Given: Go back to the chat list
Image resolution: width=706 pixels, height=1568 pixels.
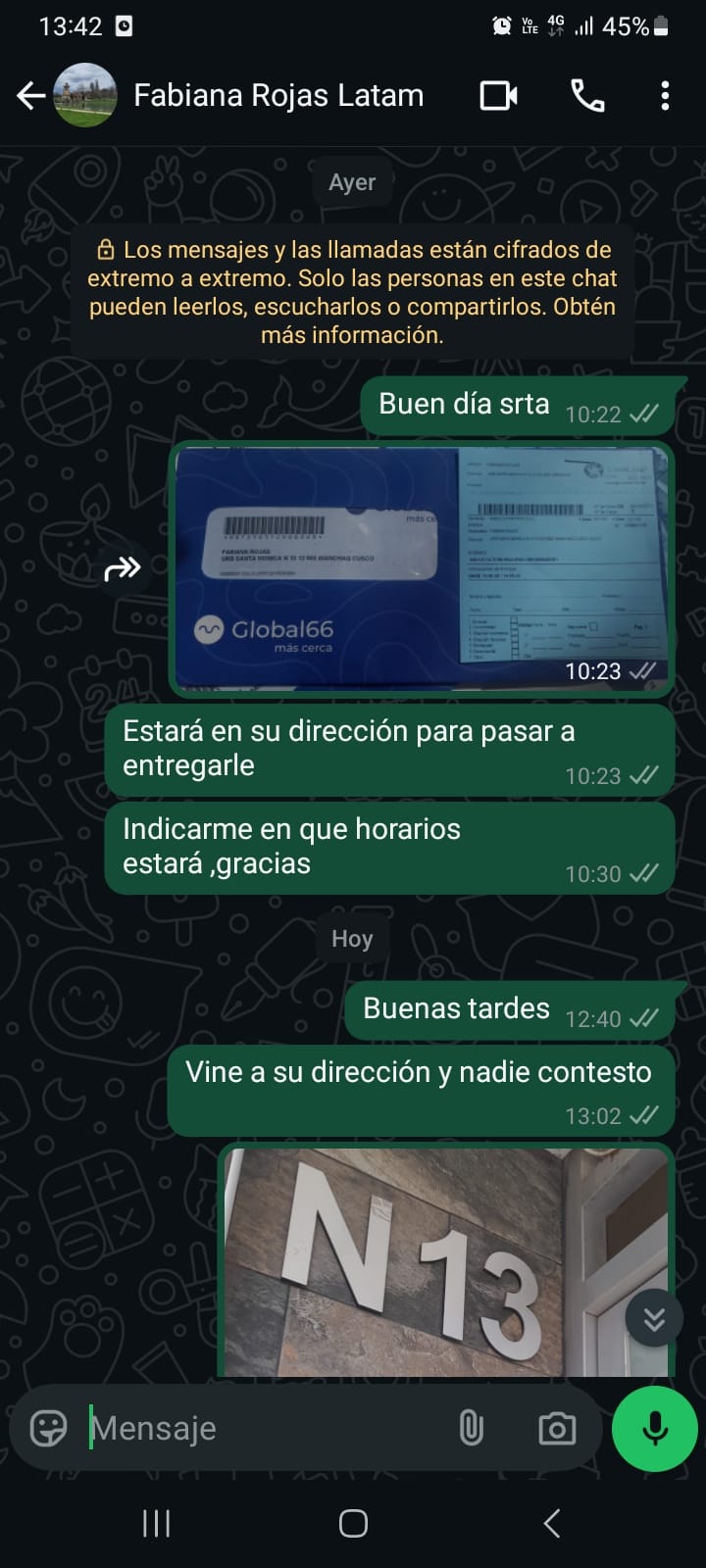Looking at the screenshot, I should [x=31, y=95].
